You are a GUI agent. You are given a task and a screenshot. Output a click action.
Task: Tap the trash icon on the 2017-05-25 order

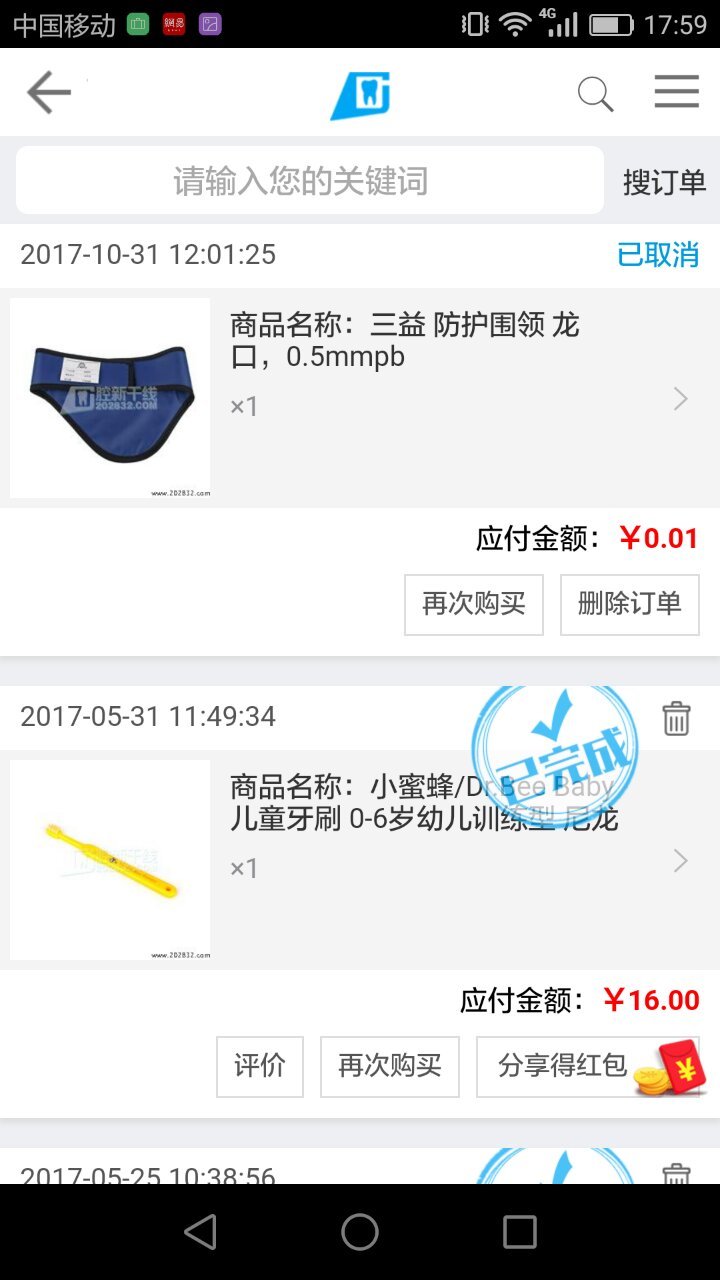pos(676,1177)
